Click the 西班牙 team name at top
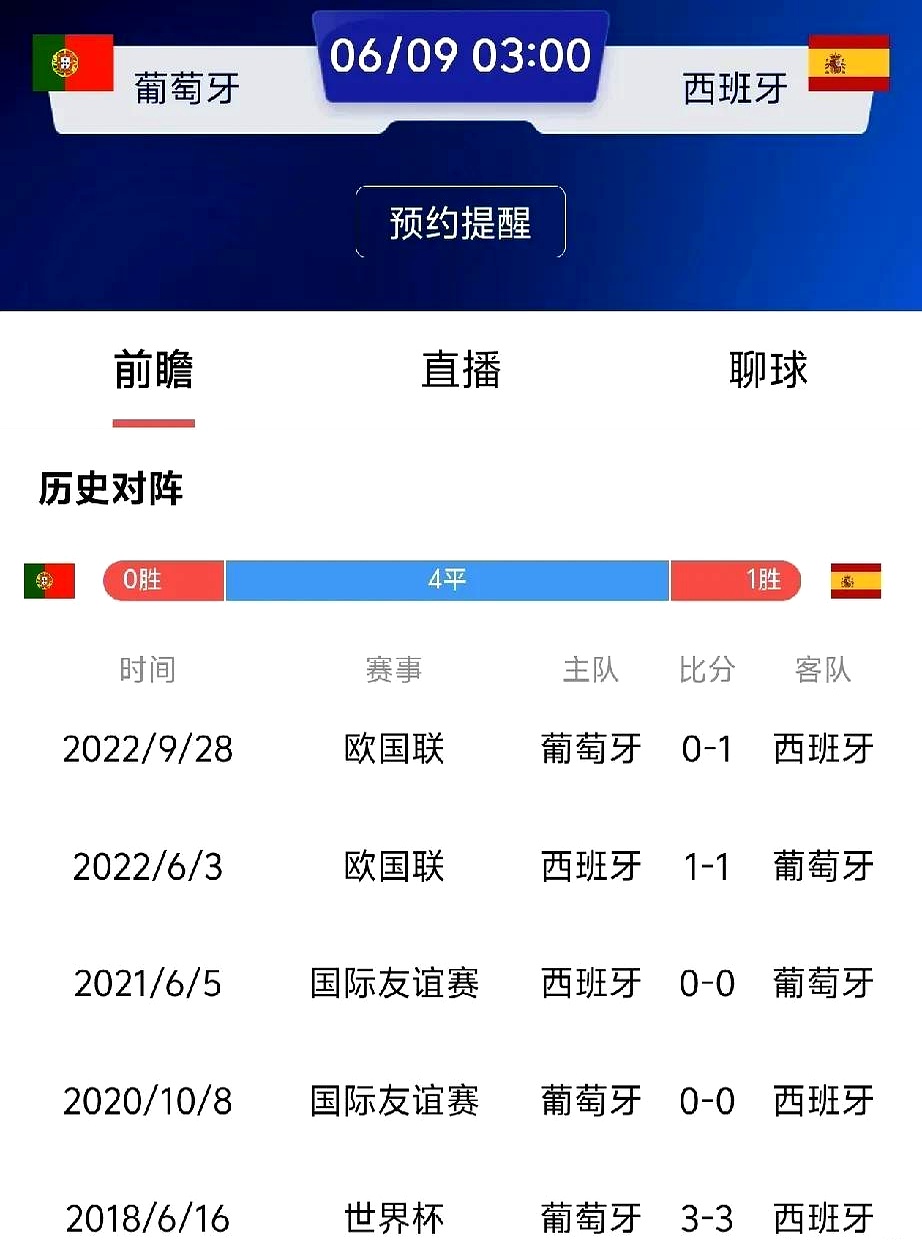Viewport: 922px width, 1240px height. 735,87
